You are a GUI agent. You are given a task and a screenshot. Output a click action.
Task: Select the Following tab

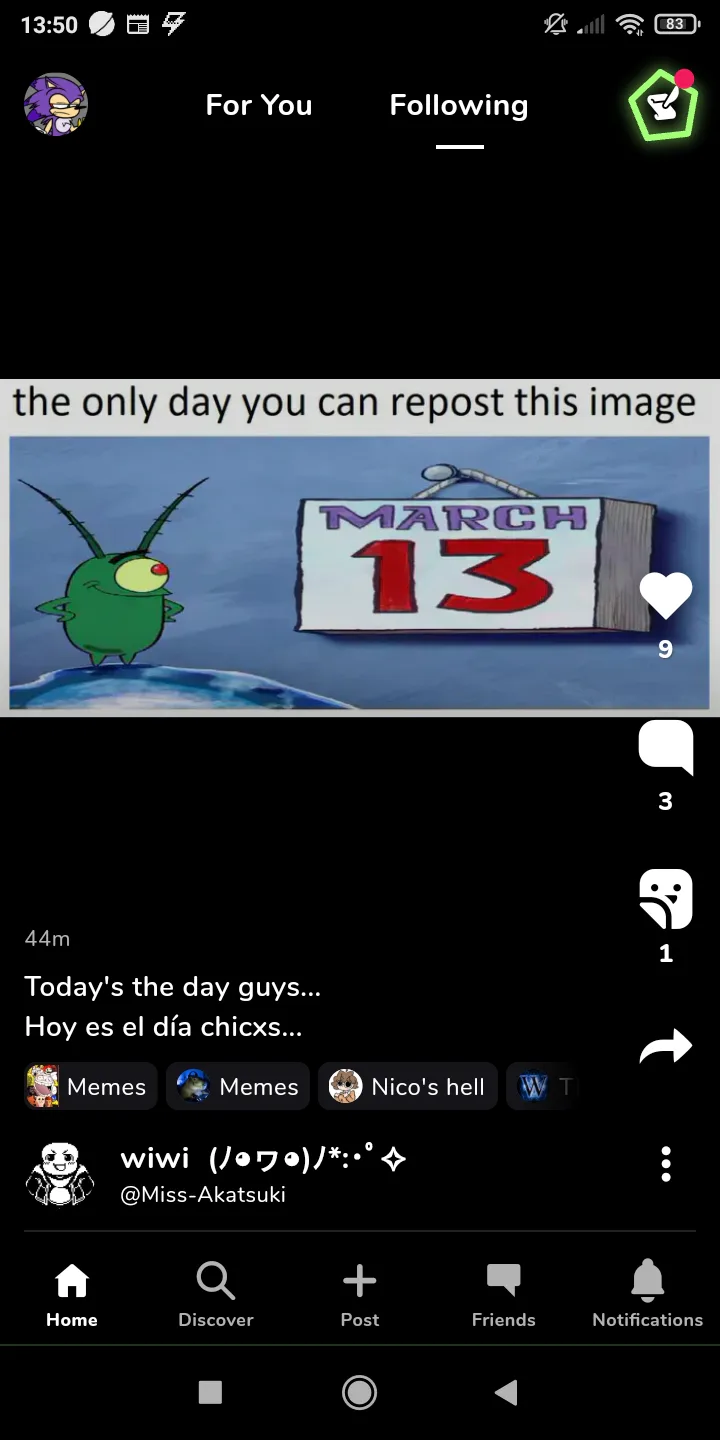[459, 105]
